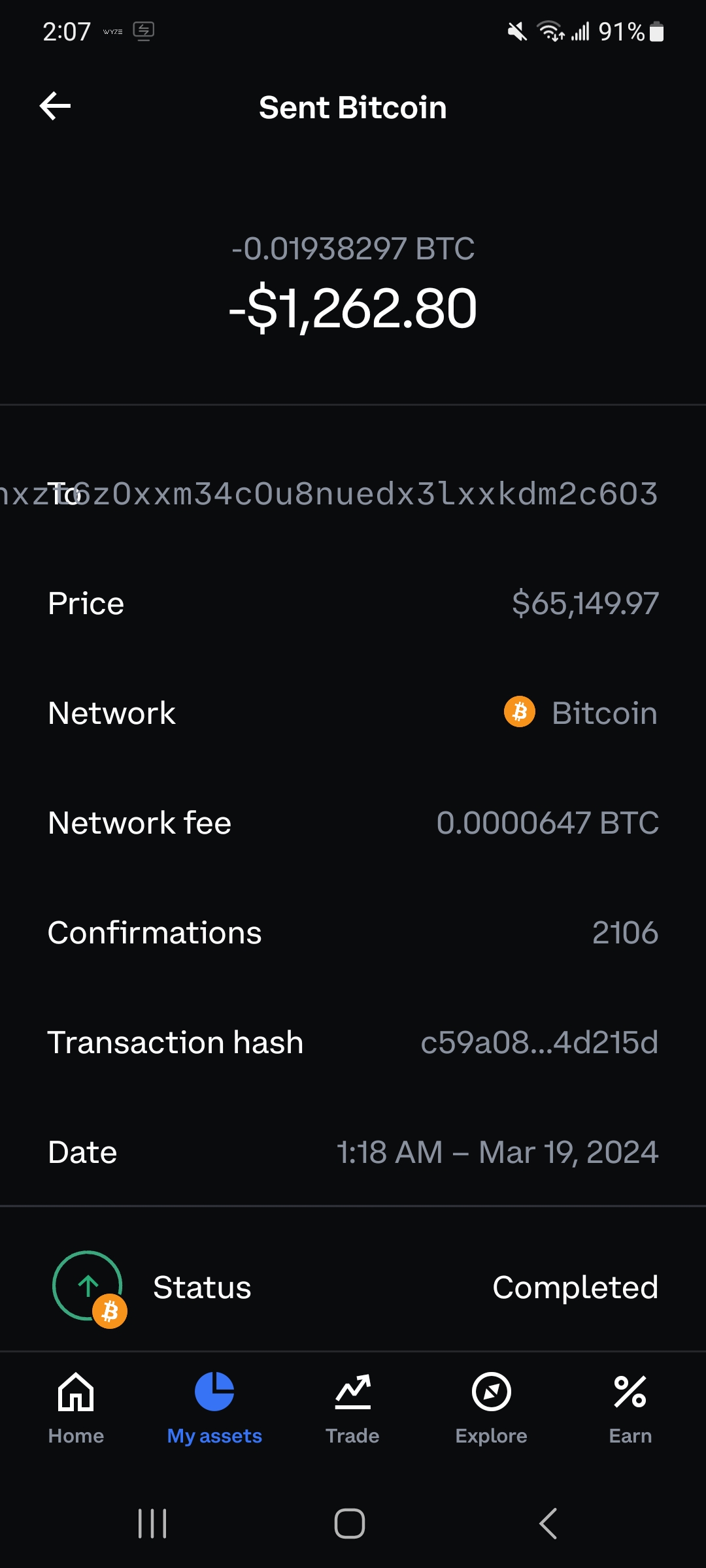Switch to the Explore tab
The image size is (706, 1568).
[x=492, y=1409]
